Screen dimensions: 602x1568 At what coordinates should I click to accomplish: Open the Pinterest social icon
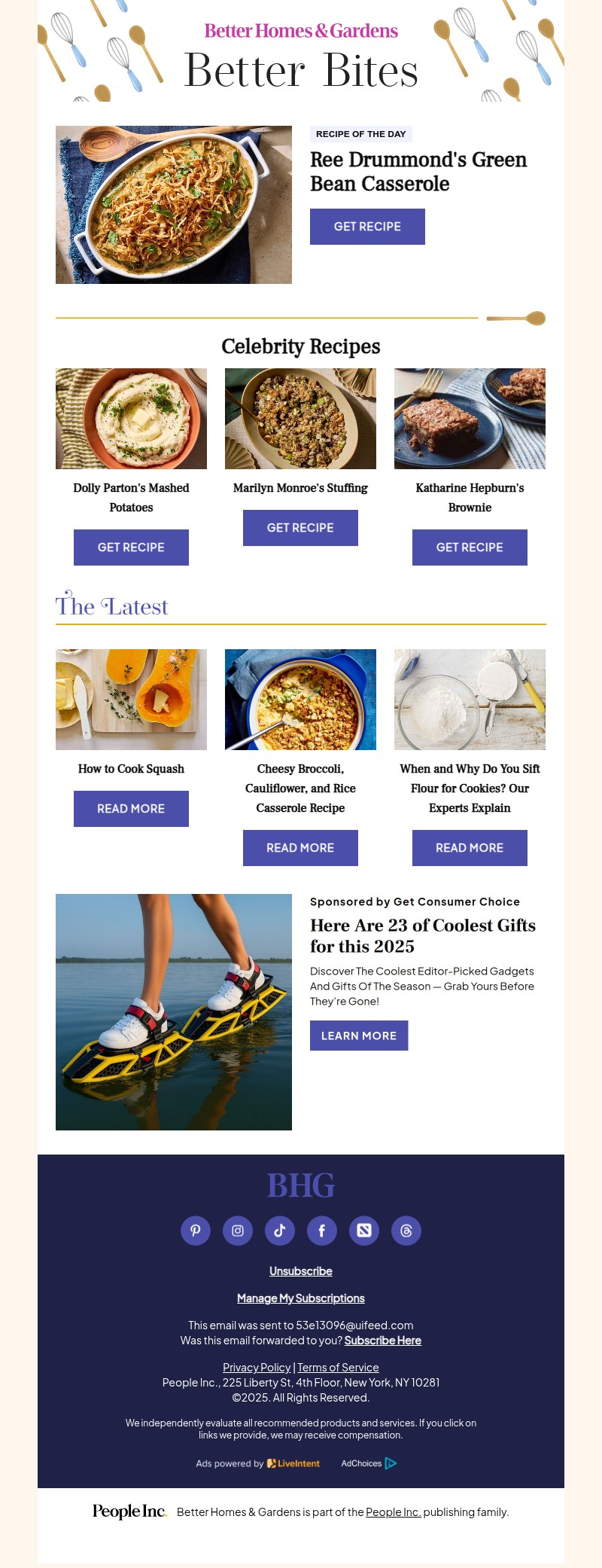(x=196, y=1231)
